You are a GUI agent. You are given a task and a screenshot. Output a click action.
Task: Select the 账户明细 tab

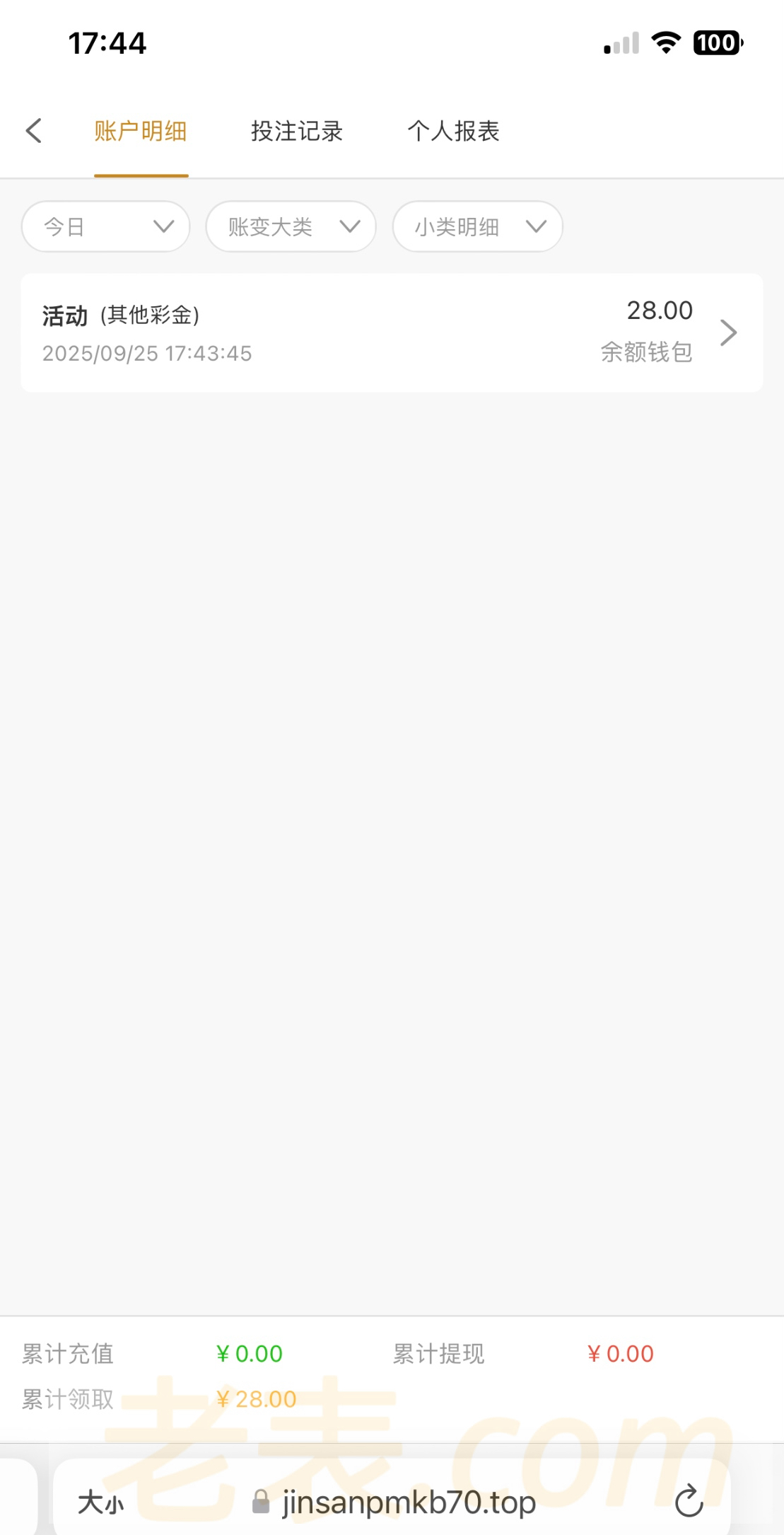(141, 131)
